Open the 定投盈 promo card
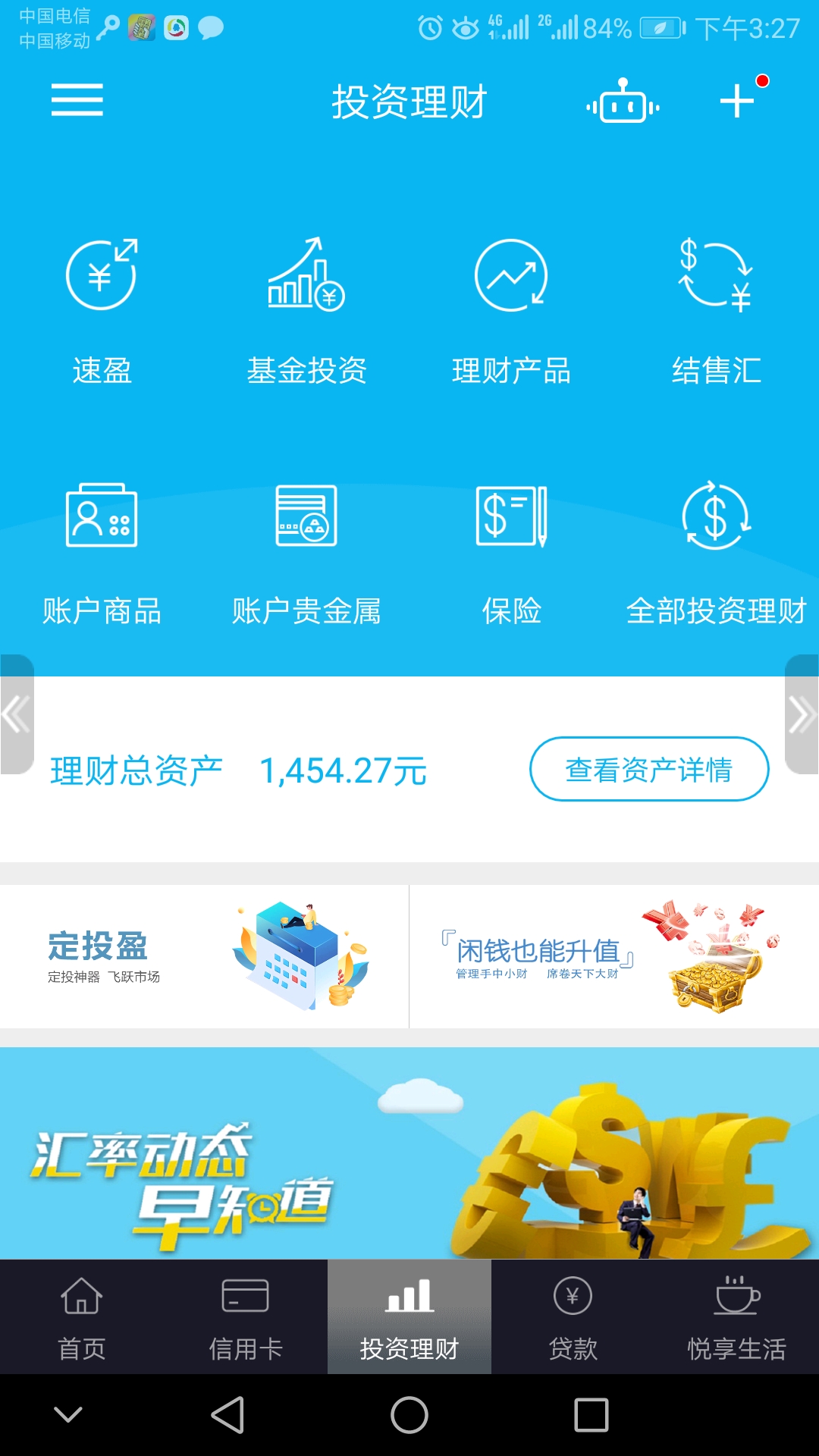 tap(204, 956)
